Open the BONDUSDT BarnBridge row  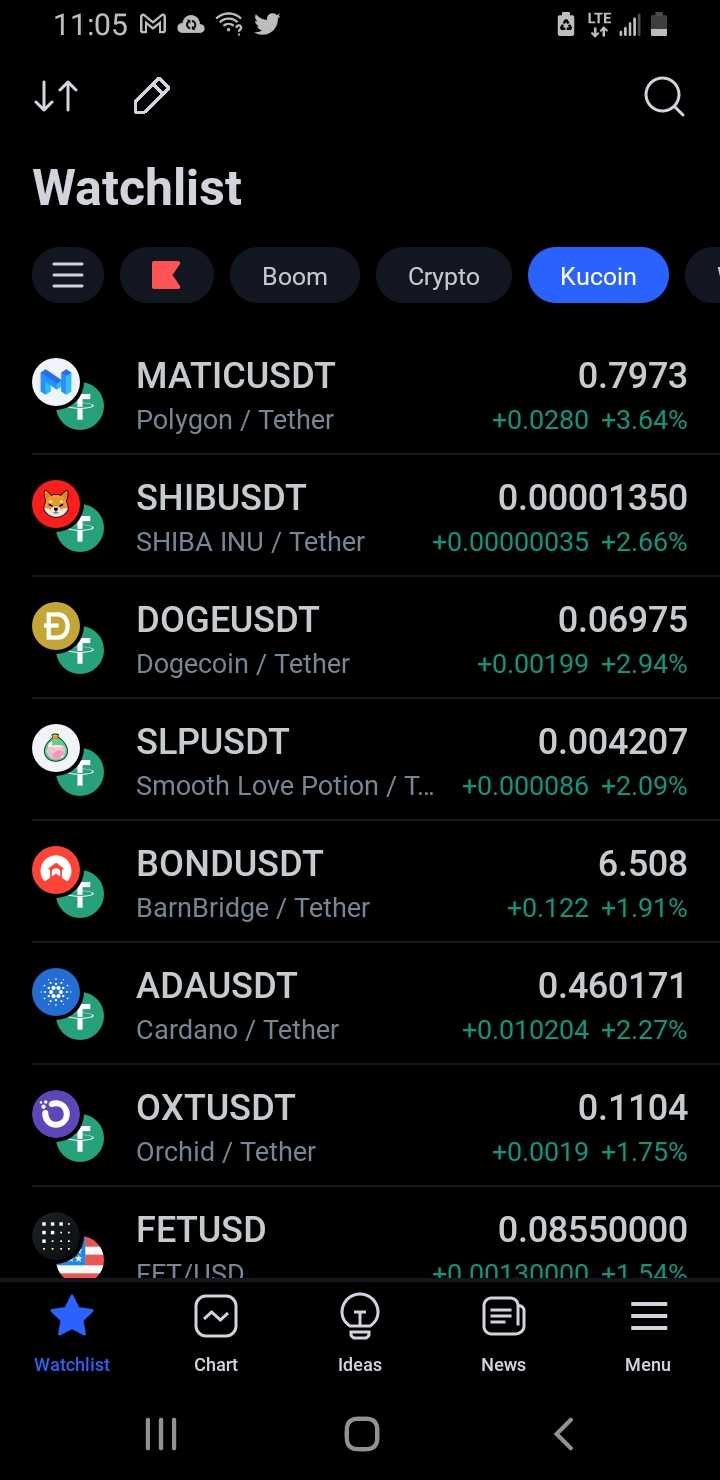click(x=360, y=883)
